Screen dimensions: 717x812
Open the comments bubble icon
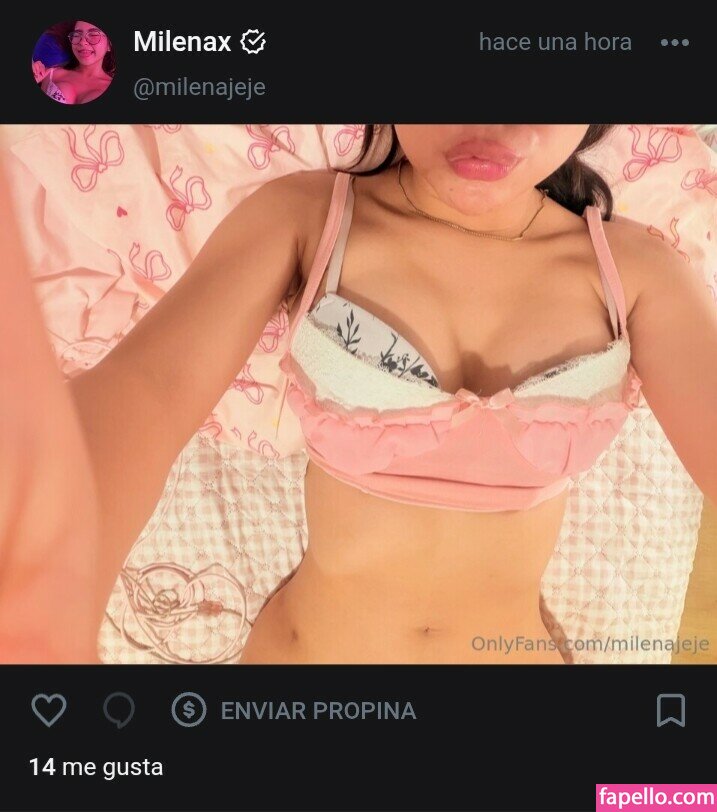point(119,710)
